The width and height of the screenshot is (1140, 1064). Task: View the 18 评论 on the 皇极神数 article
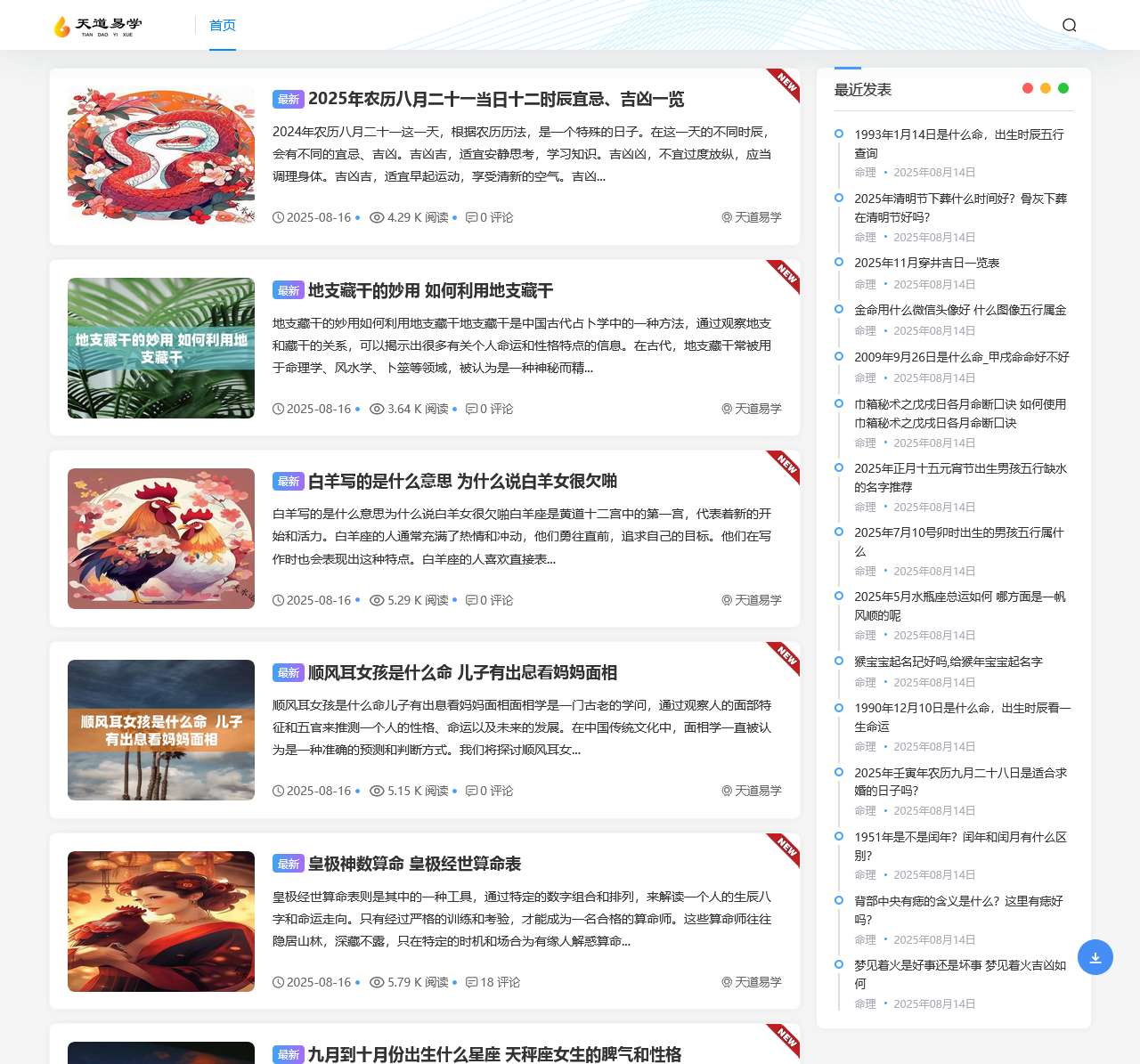click(493, 982)
